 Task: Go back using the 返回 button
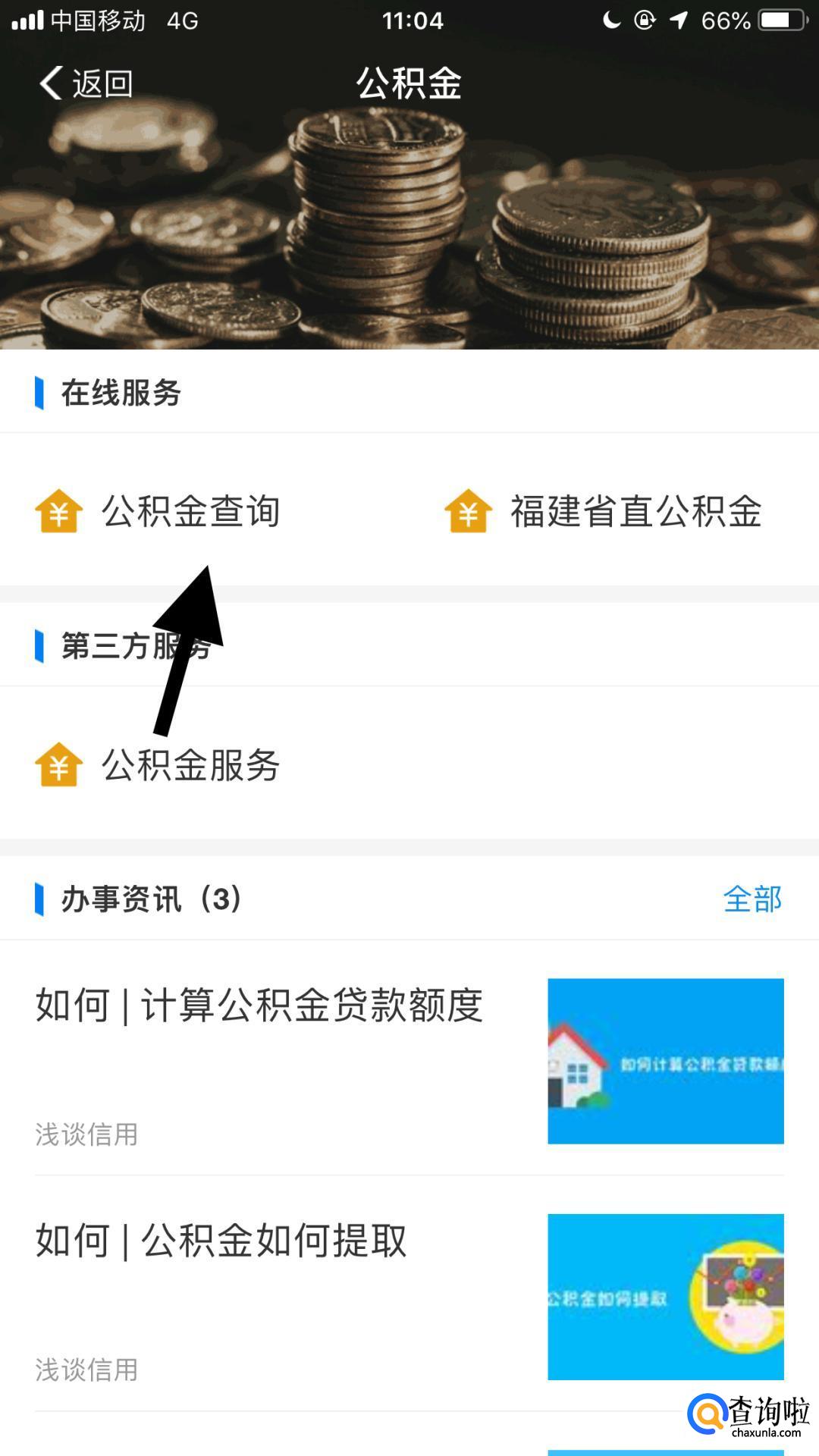pyautogui.click(x=86, y=83)
